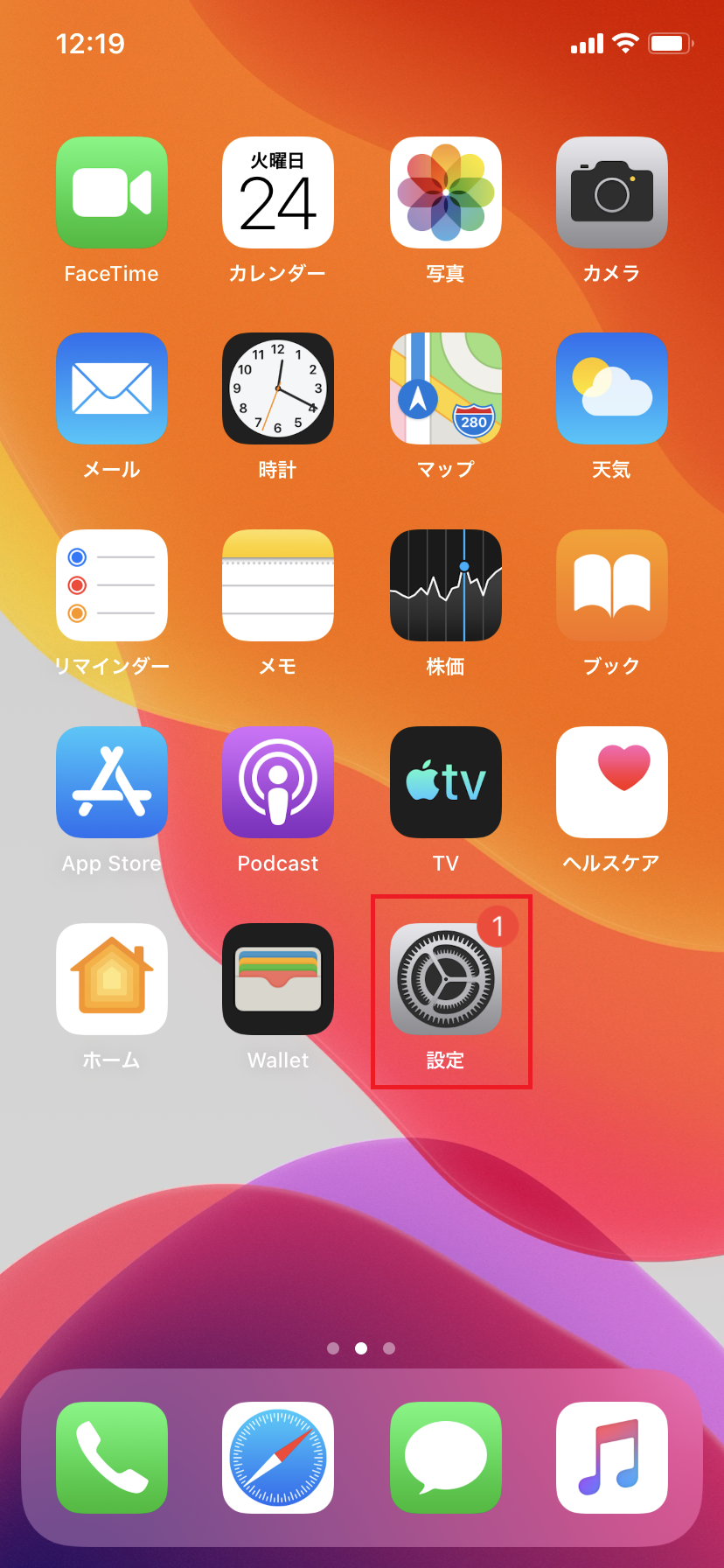Viewport: 724px width, 1568px height.
Task: Open the メール (Mail) app
Action: [111, 388]
